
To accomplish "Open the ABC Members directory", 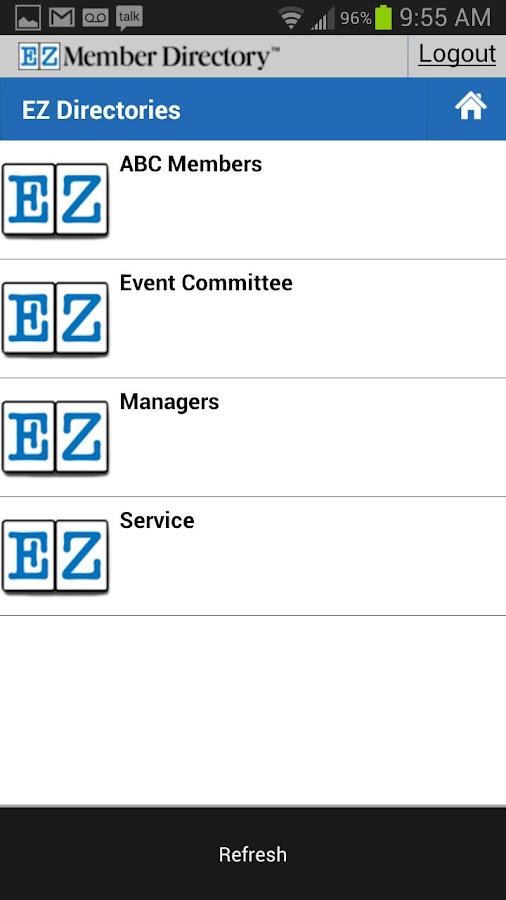I will (x=253, y=200).
